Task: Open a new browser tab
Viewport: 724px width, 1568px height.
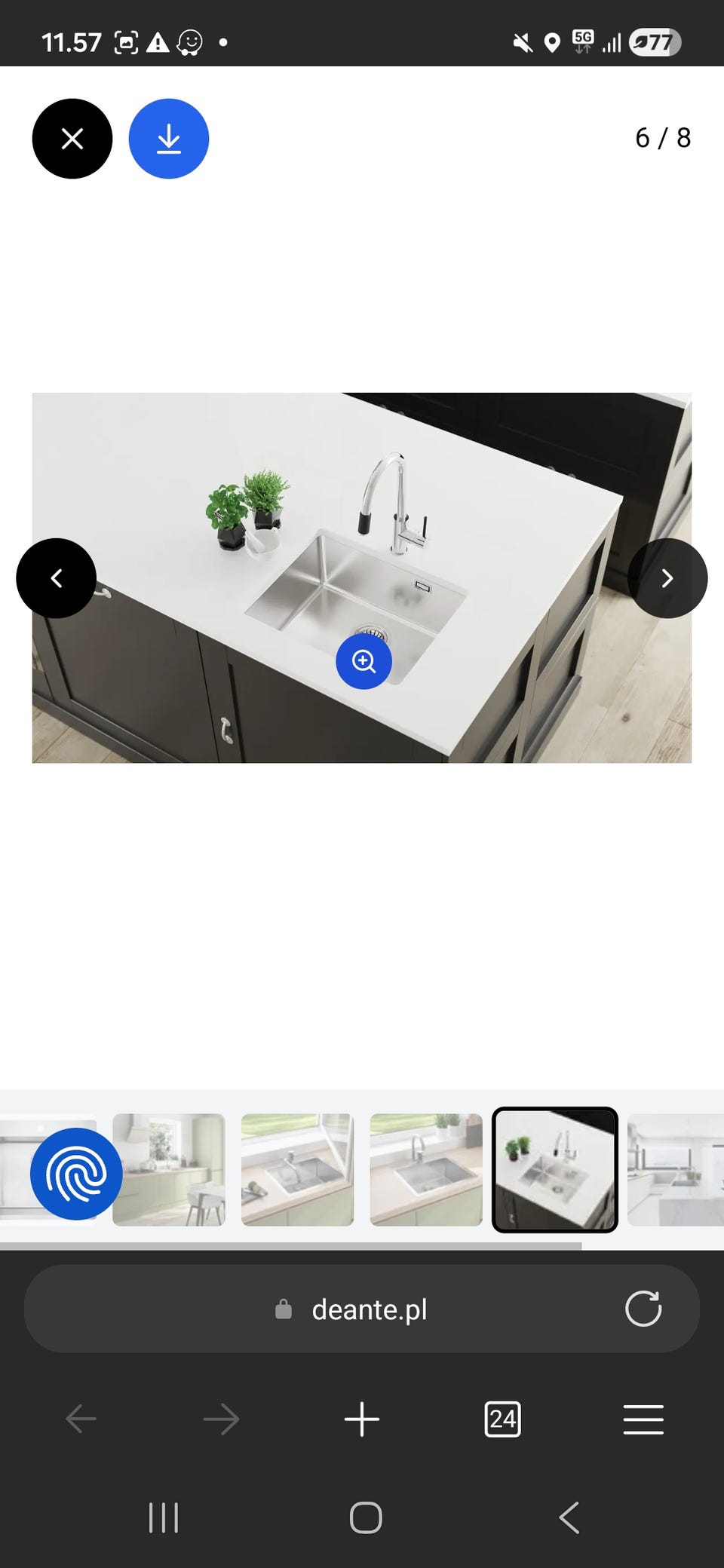Action: coord(362,1419)
